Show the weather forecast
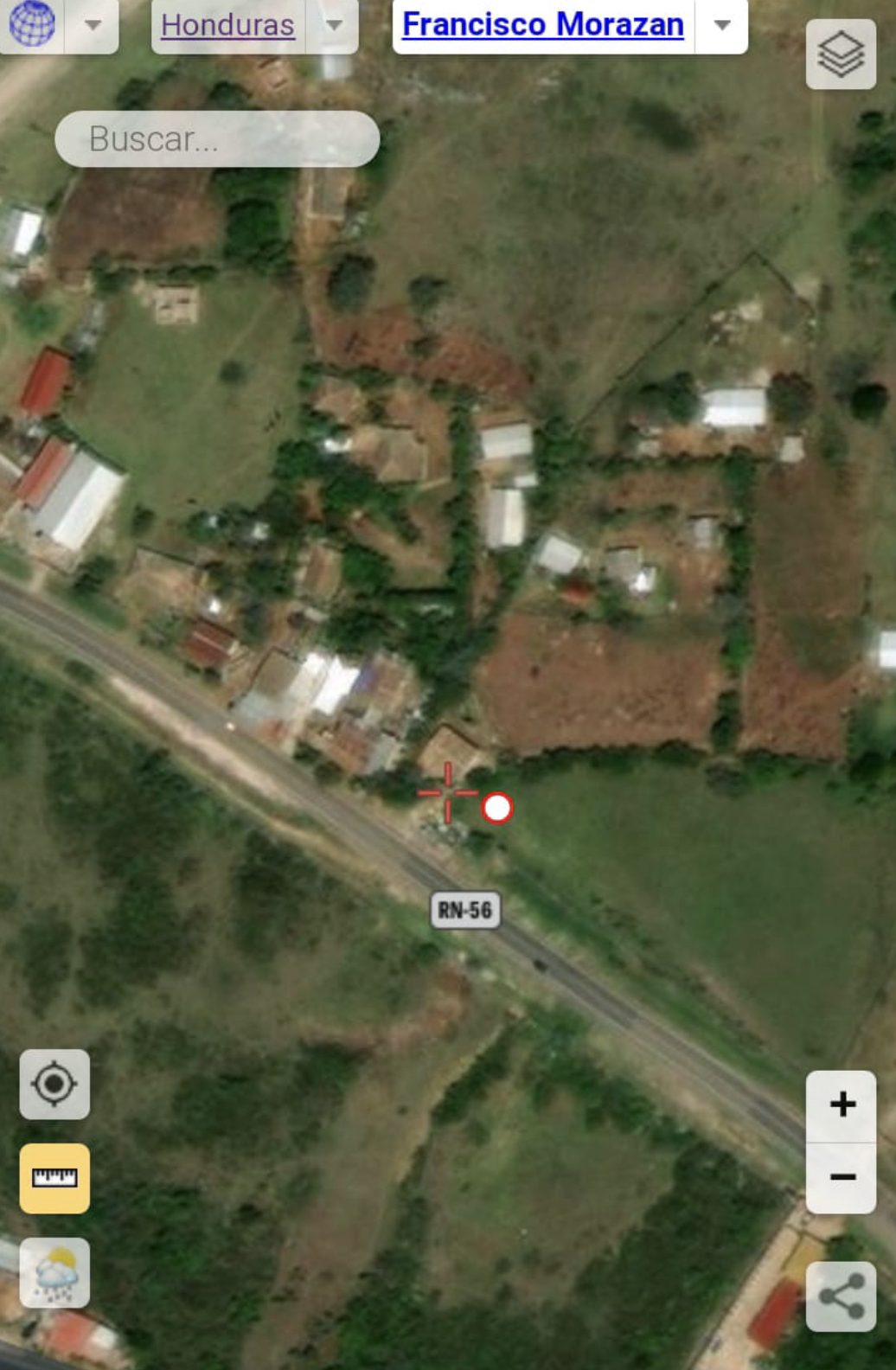This screenshot has height=1370, width=896. [x=54, y=1272]
